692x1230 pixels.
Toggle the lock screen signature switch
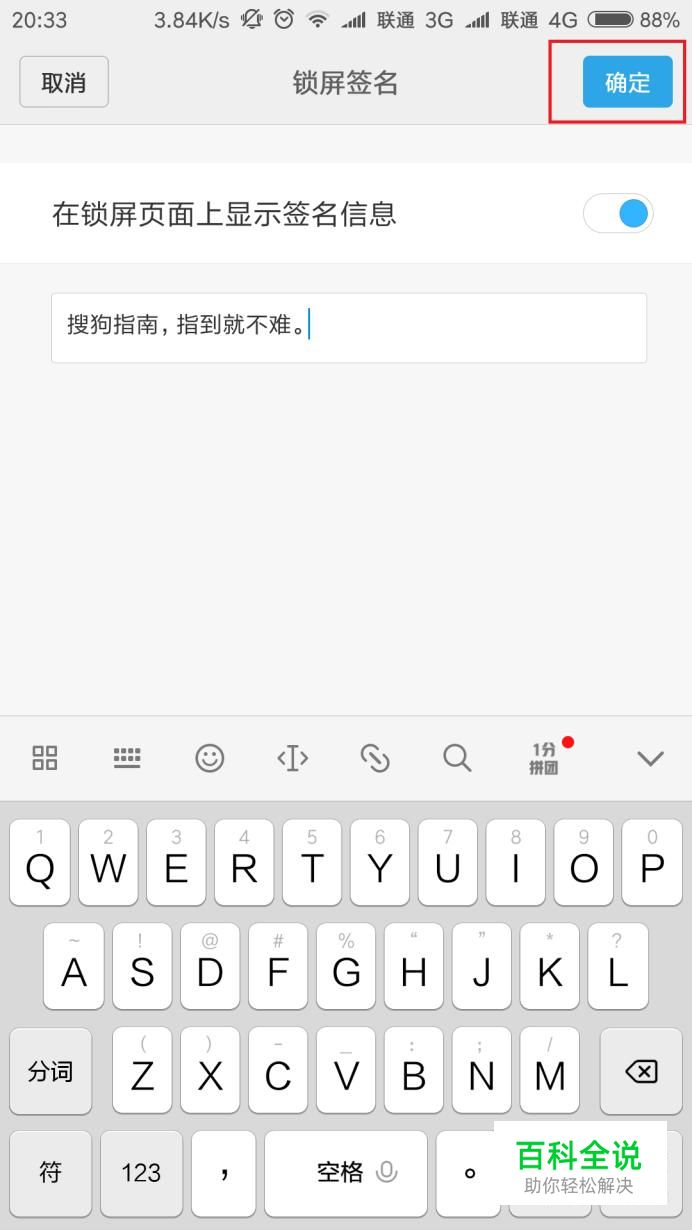[x=618, y=213]
